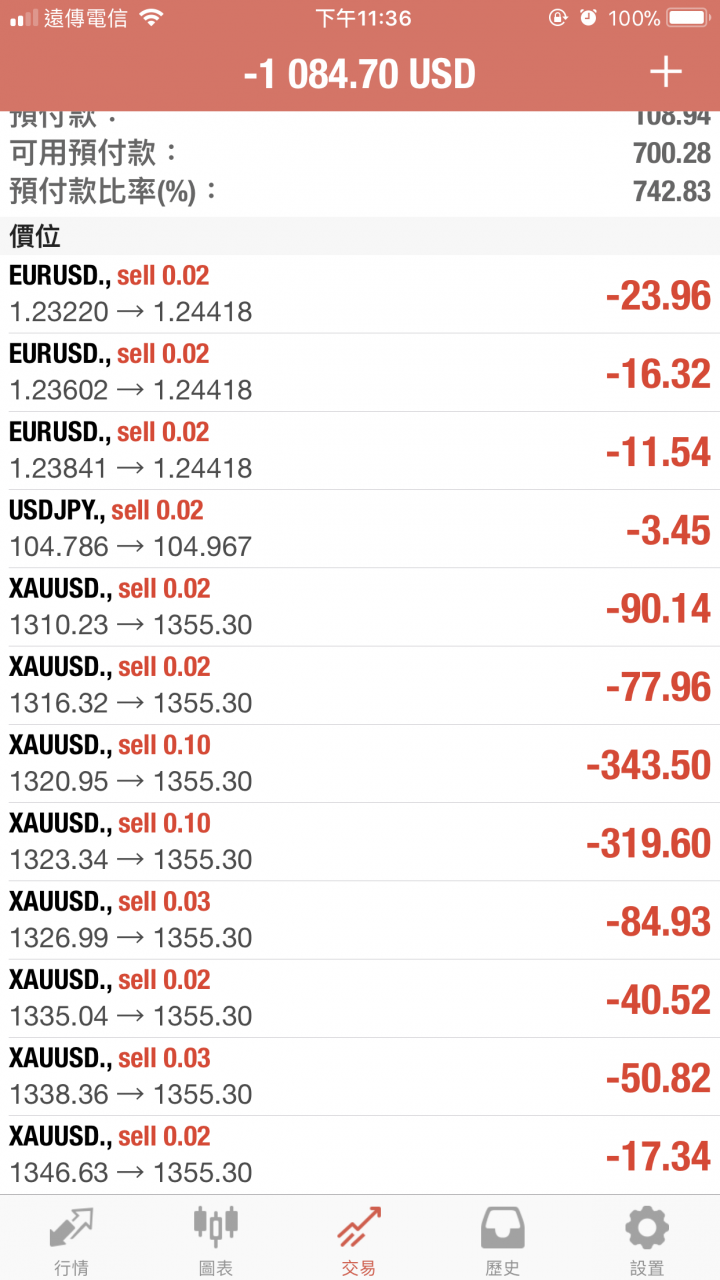Select XAUUSD position with -50.82 loss
The height and width of the screenshot is (1280, 720).
360,1076
